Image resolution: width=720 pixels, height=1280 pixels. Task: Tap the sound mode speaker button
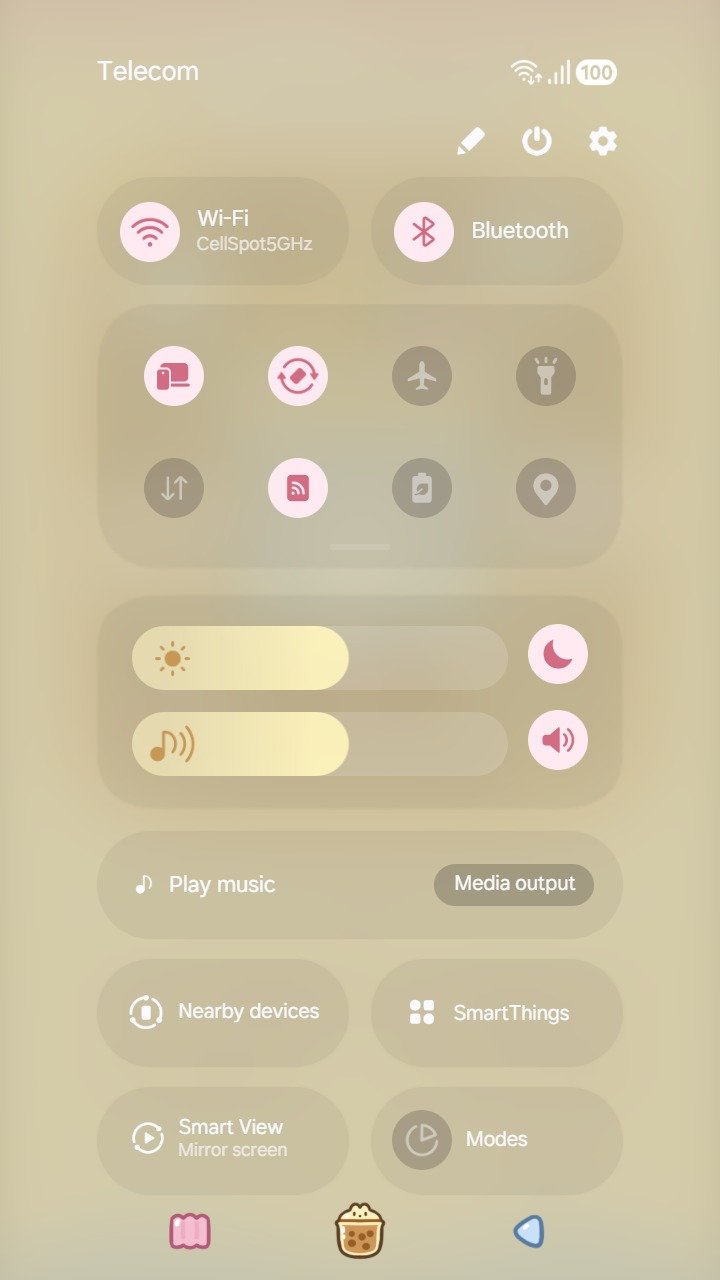(x=558, y=740)
